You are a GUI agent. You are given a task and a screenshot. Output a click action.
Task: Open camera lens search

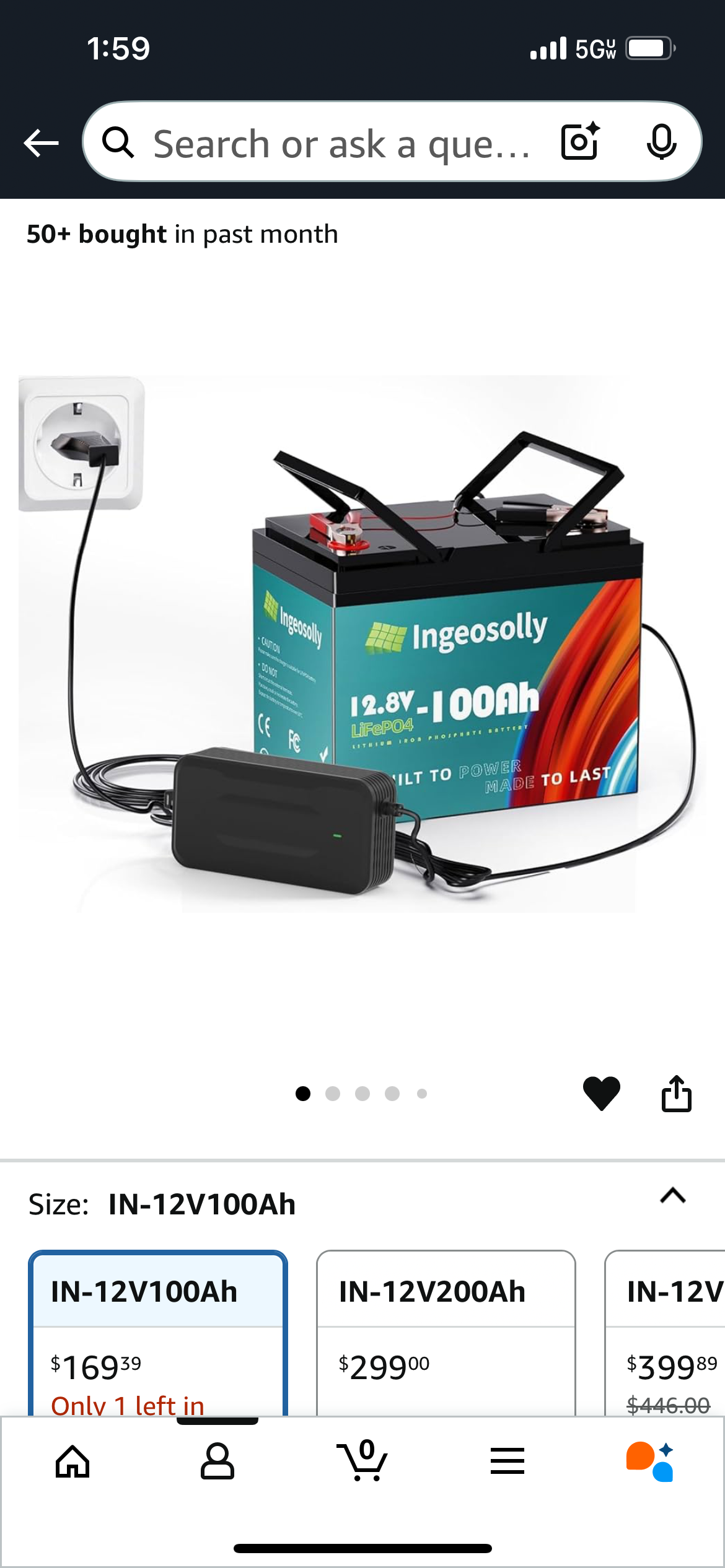(x=580, y=142)
